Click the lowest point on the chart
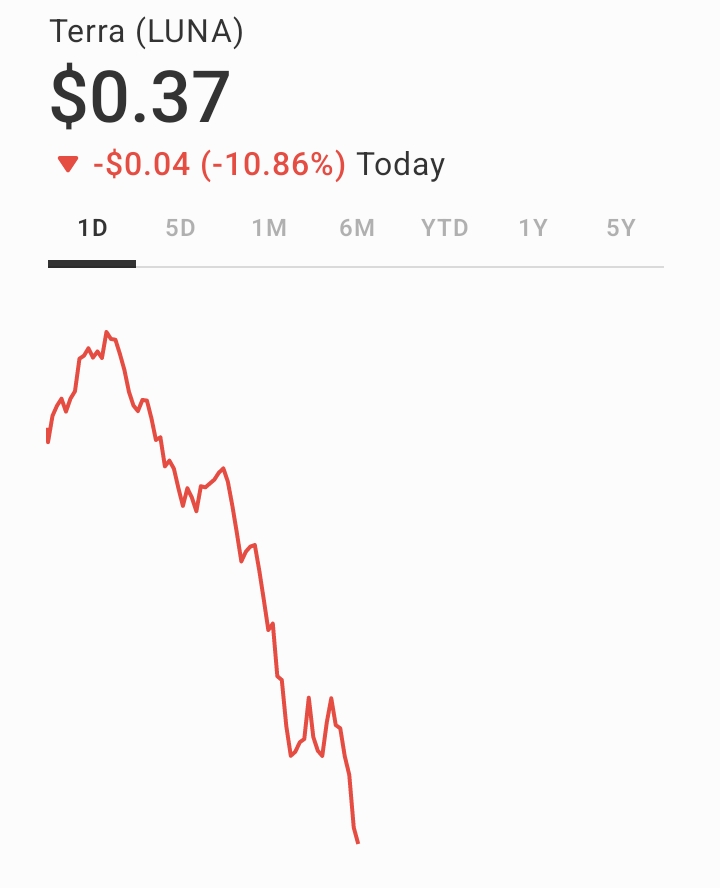 [x=357, y=843]
